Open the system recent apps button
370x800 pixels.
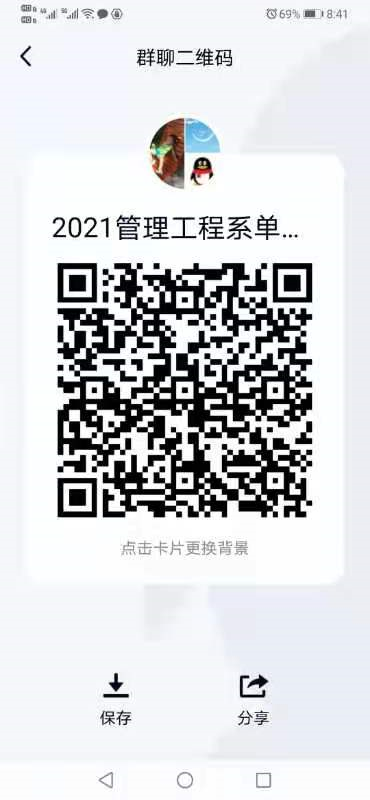tap(263, 780)
